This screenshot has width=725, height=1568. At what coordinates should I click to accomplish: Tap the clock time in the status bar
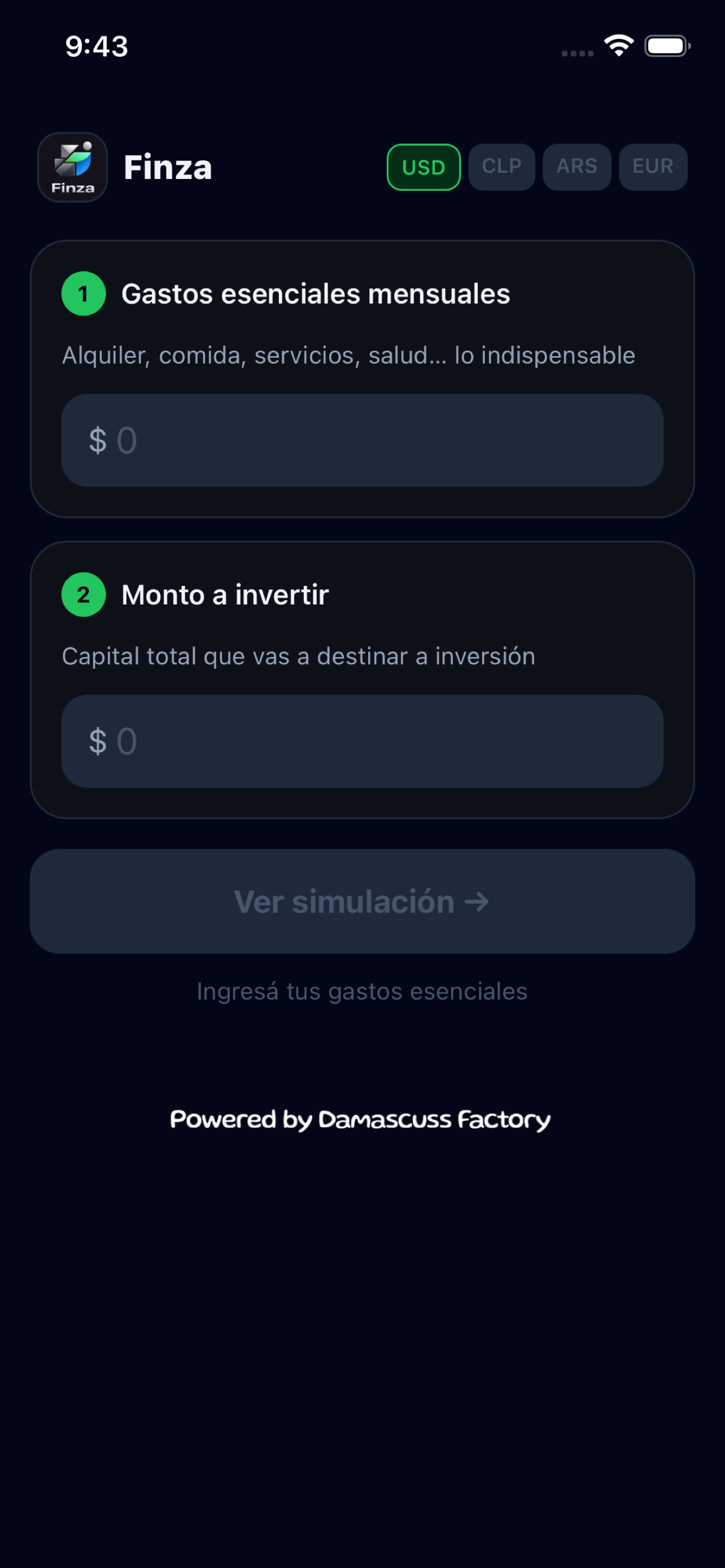(96, 46)
